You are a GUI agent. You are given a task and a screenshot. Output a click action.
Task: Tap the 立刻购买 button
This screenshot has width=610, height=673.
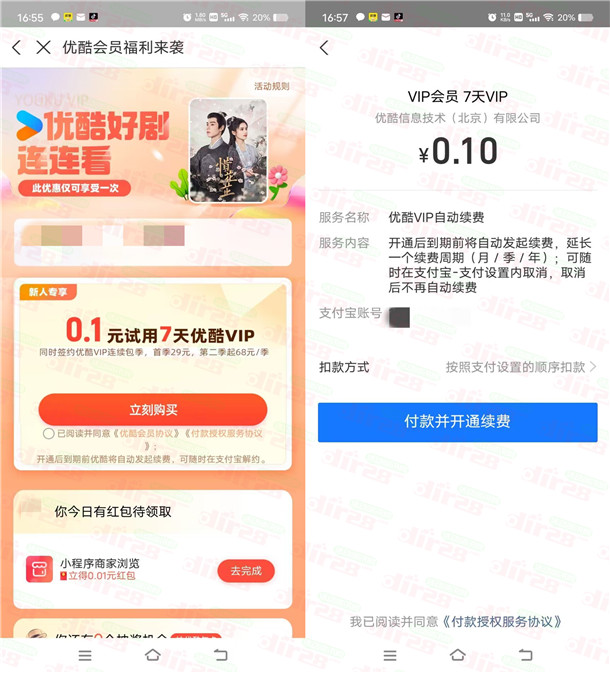coord(153,410)
